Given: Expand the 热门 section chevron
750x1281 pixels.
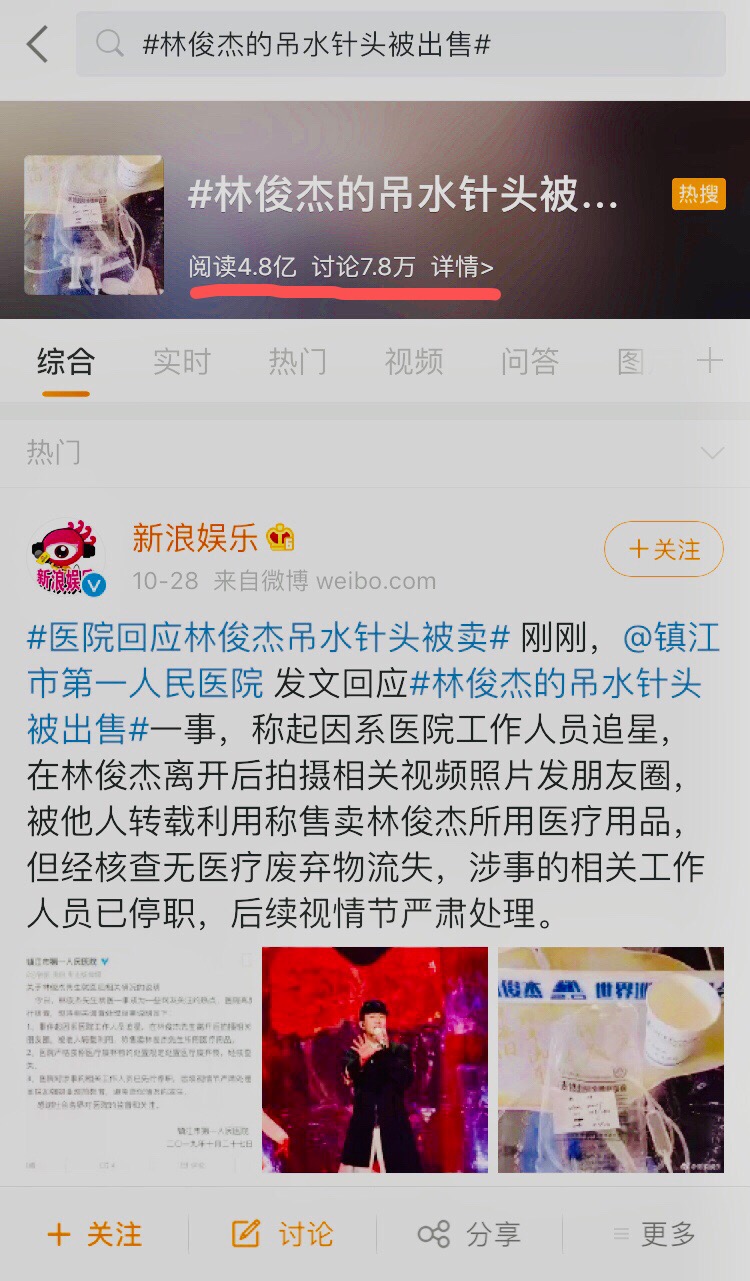Looking at the screenshot, I should pyautogui.click(x=712, y=453).
